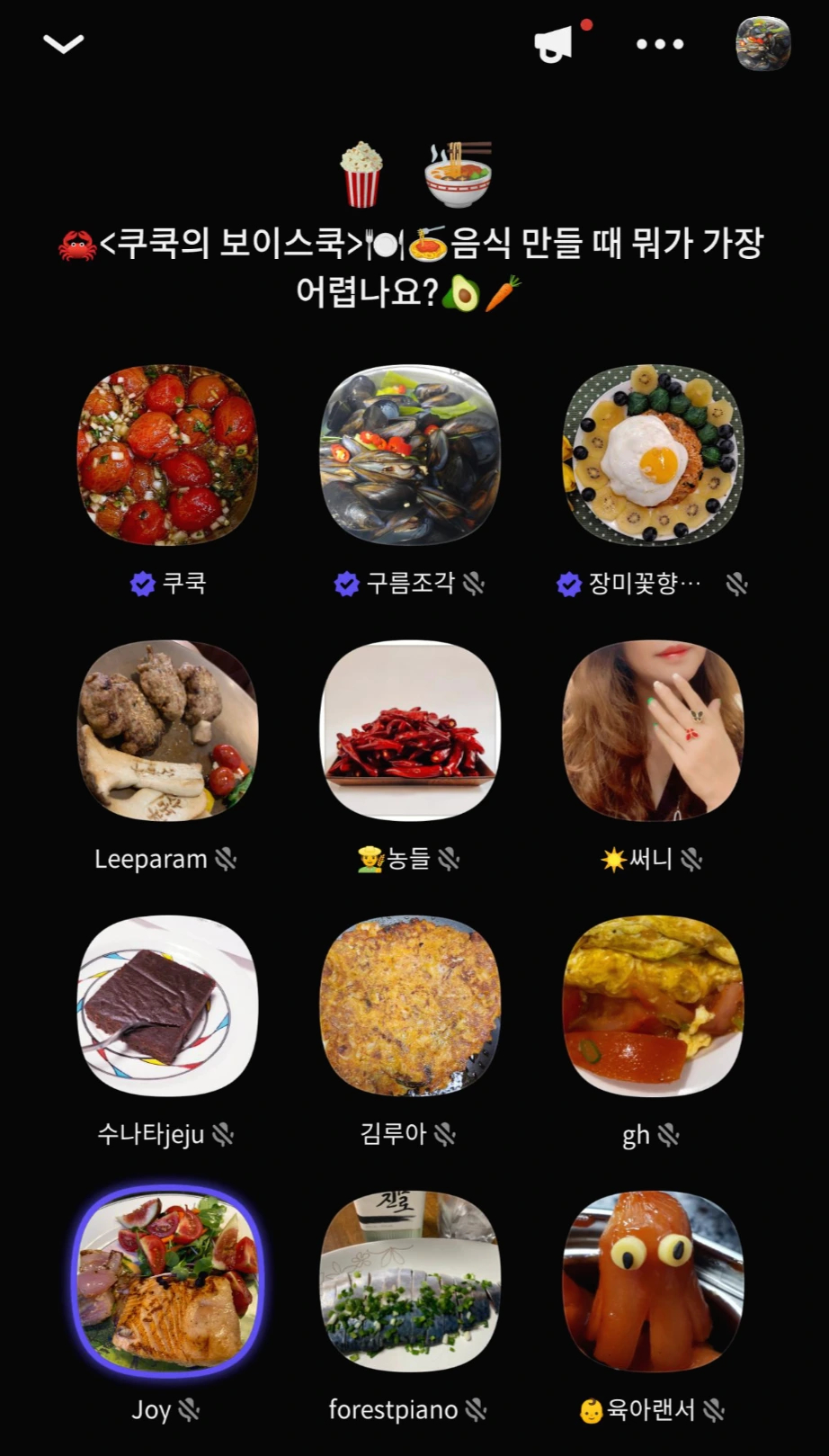Open the megaphone announcements icon
Viewport: 829px width, 1456px height.
(x=555, y=43)
